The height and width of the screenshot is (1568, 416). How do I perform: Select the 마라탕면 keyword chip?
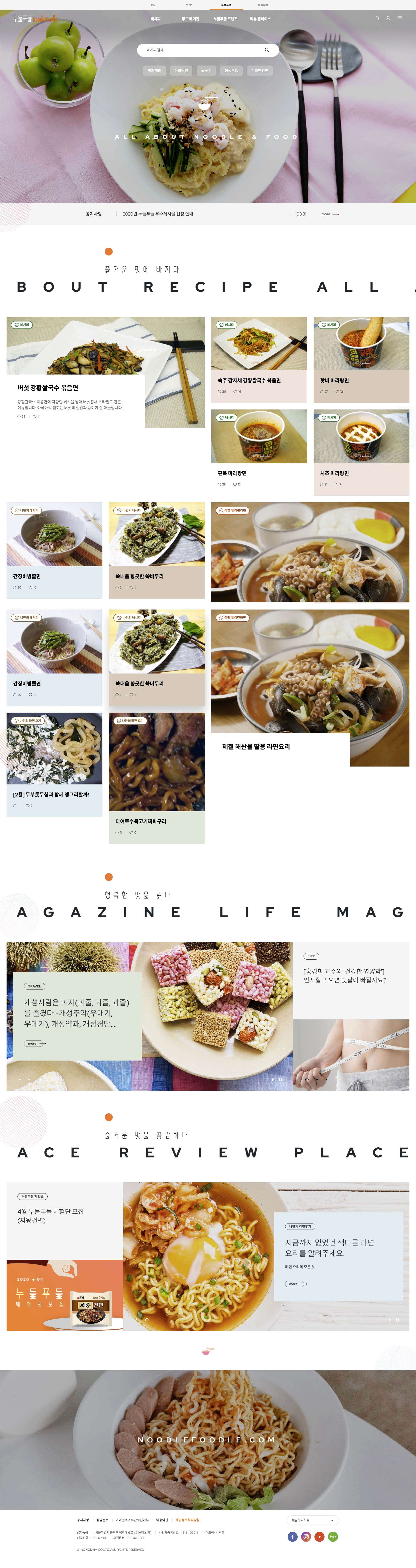(181, 71)
